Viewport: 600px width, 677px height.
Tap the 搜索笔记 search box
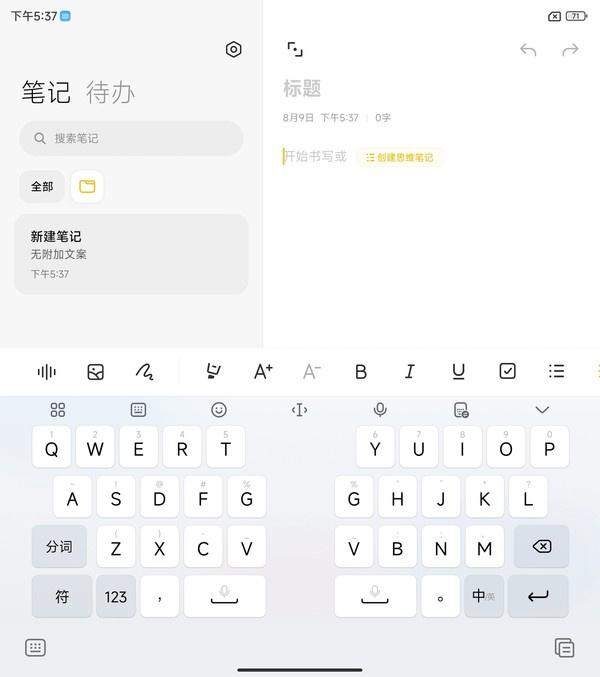[x=131, y=138]
